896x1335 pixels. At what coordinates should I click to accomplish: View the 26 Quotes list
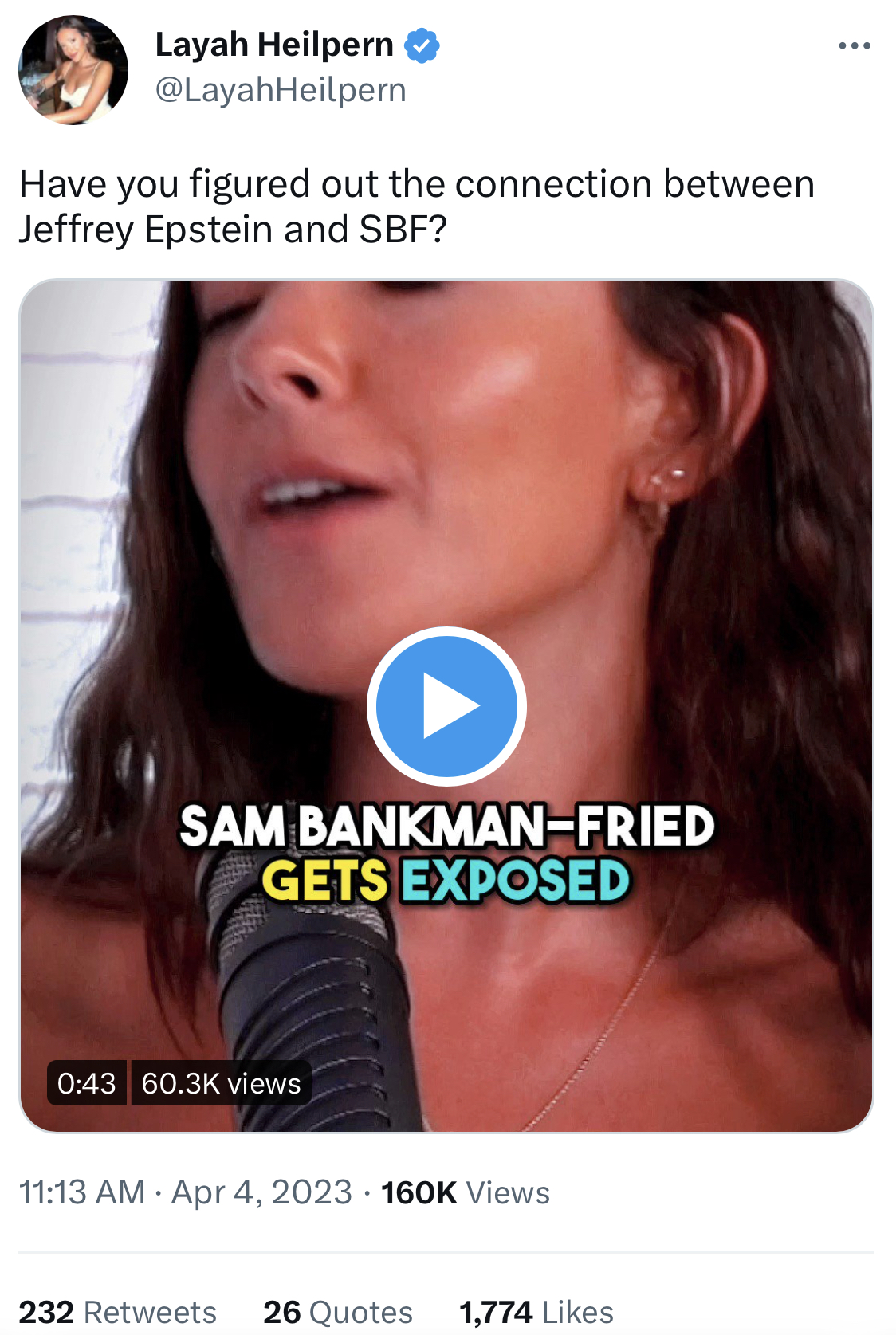click(338, 1312)
